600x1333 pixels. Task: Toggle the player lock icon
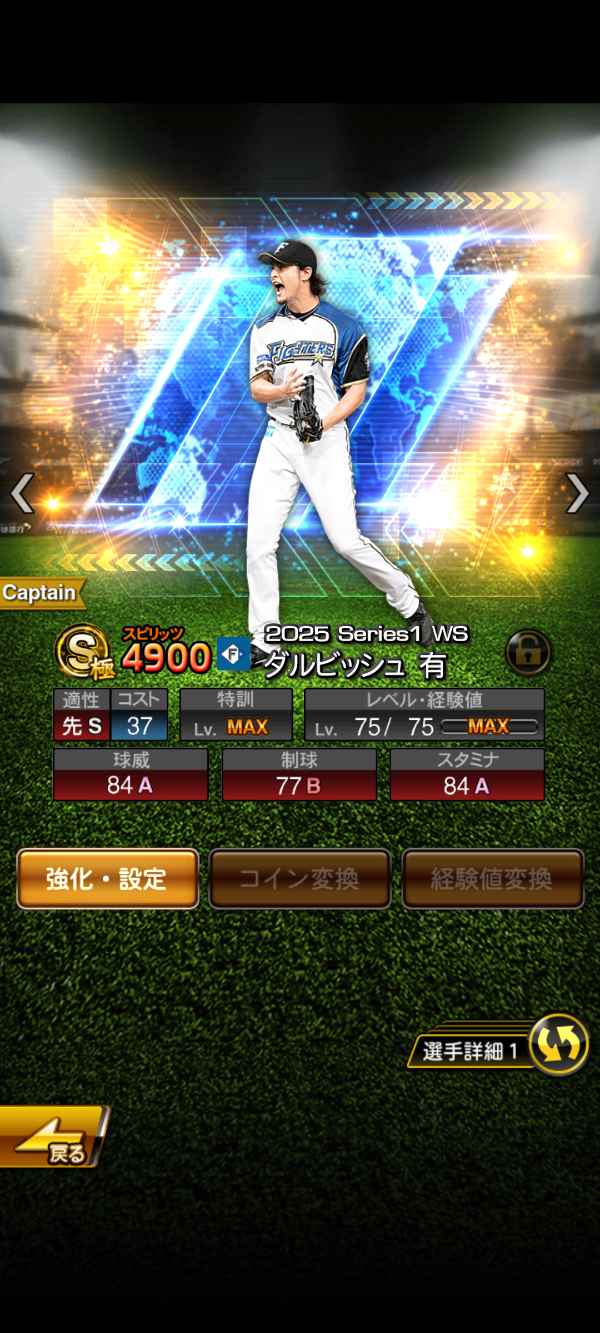coord(528,653)
